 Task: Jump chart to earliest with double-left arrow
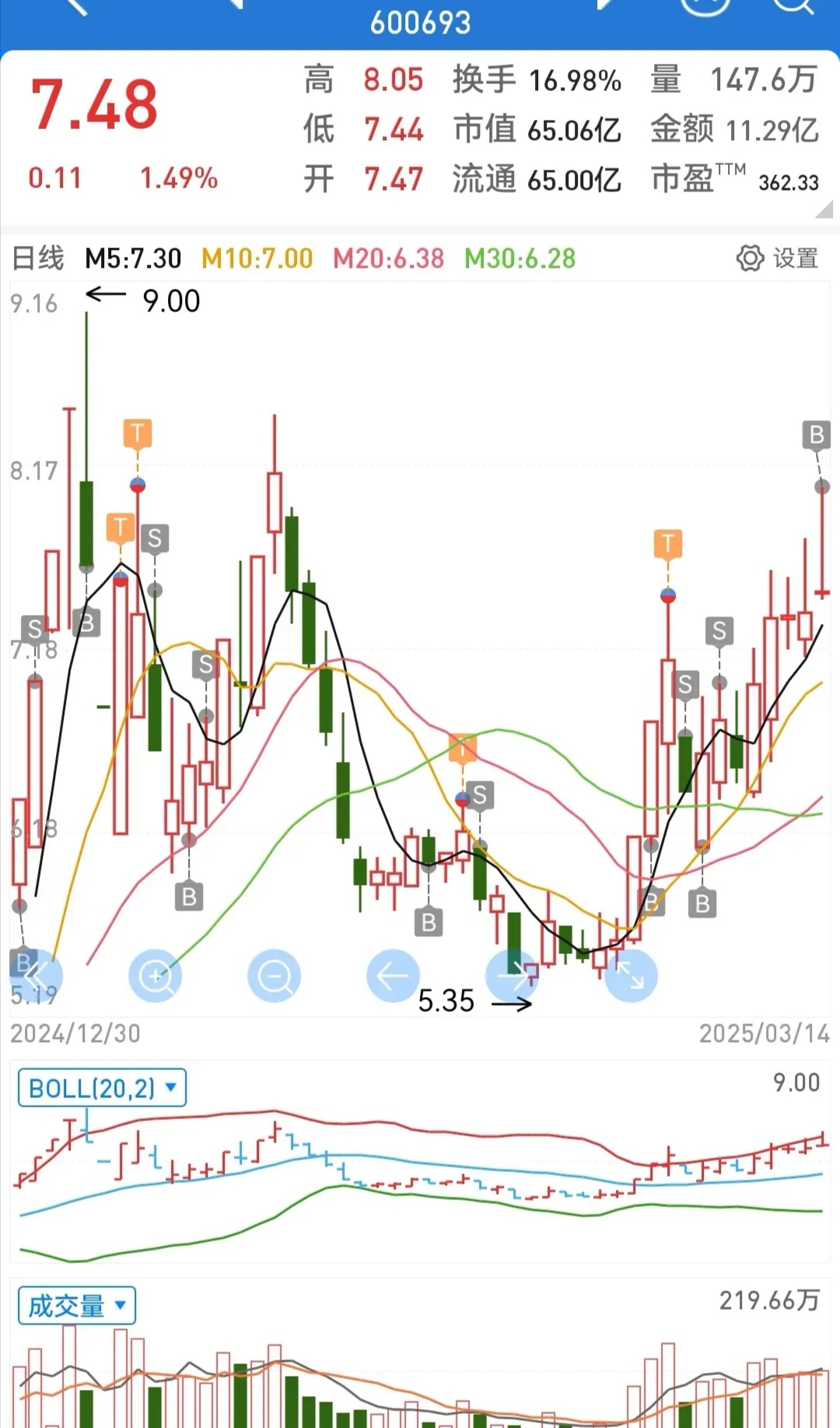coord(36,976)
